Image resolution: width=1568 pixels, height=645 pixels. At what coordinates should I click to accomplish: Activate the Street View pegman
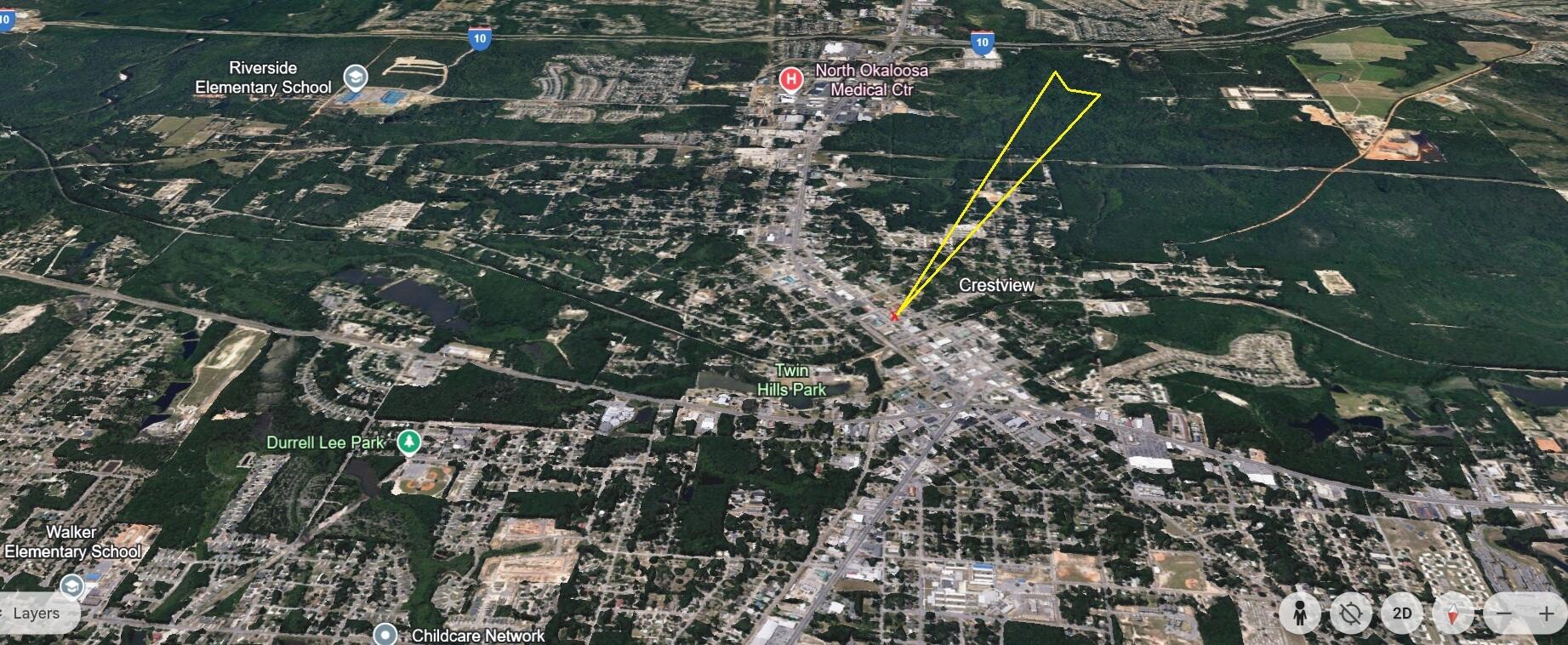1299,614
